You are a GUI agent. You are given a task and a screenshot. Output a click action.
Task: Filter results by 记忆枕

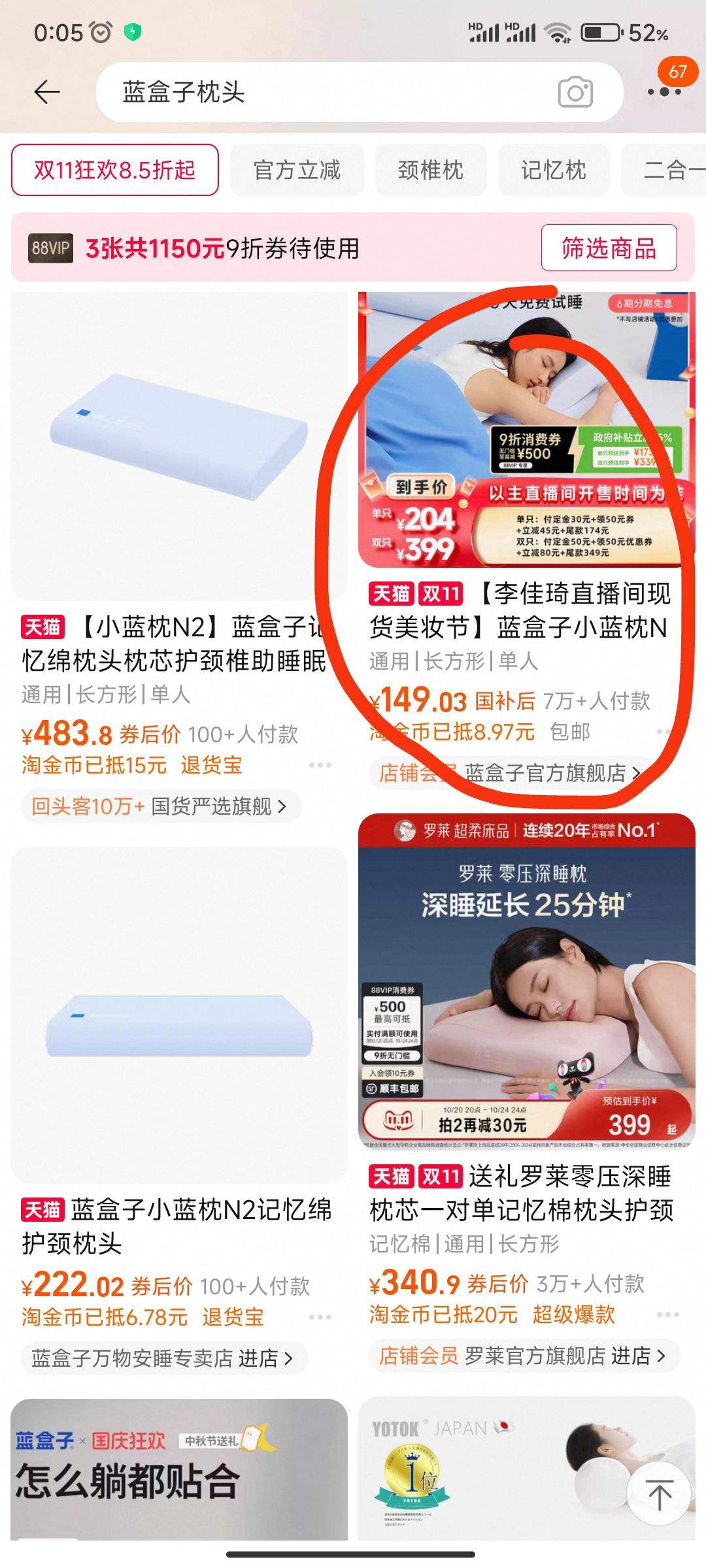pyautogui.click(x=553, y=170)
